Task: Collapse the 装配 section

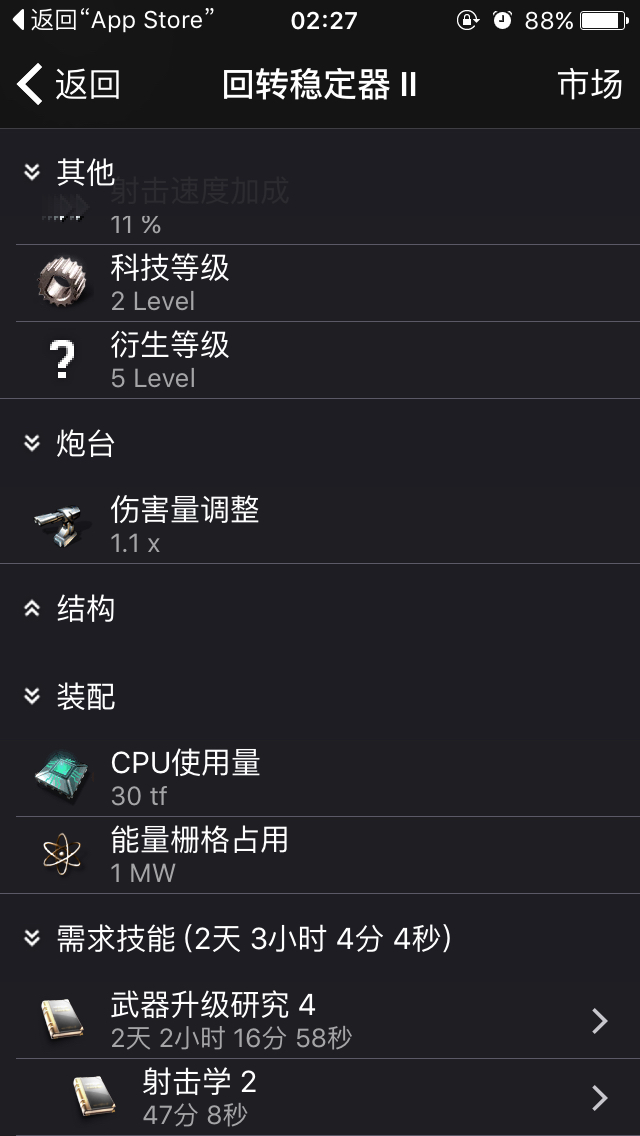Action: [70, 696]
